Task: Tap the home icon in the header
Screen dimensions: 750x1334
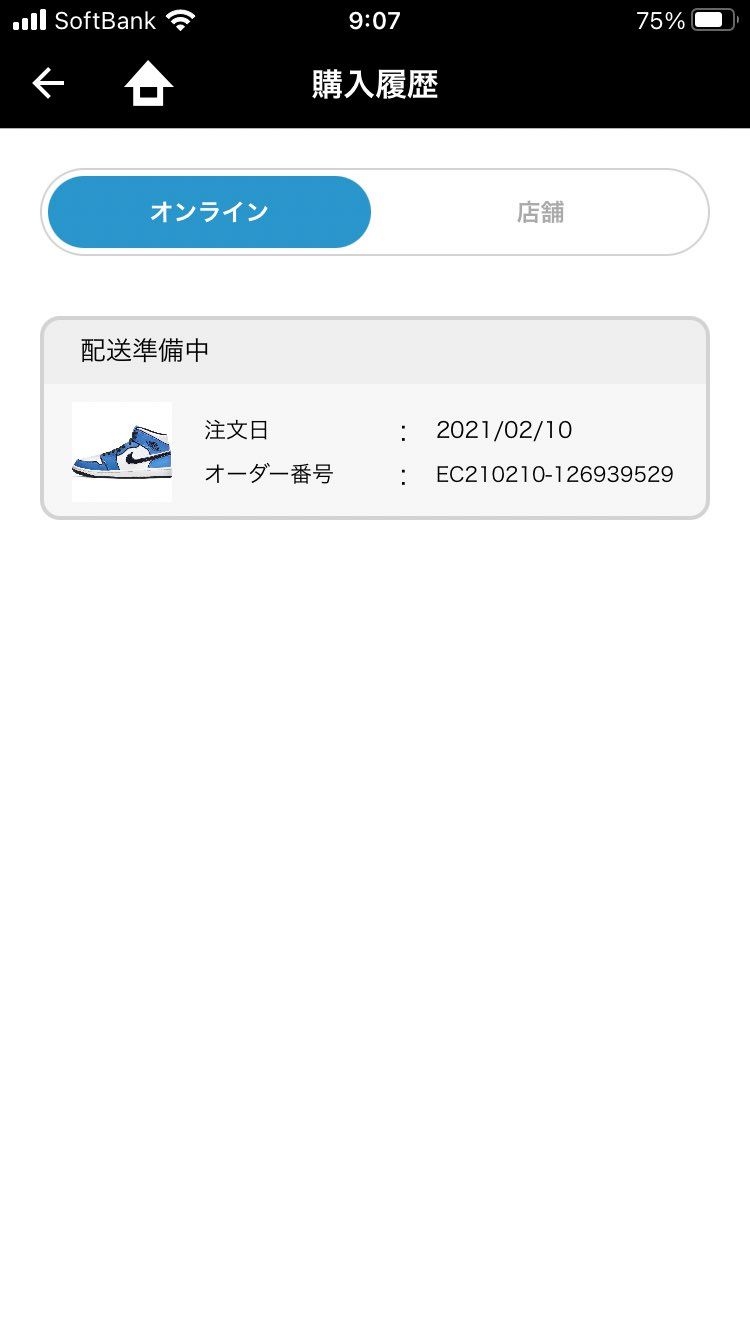Action: click(x=148, y=83)
